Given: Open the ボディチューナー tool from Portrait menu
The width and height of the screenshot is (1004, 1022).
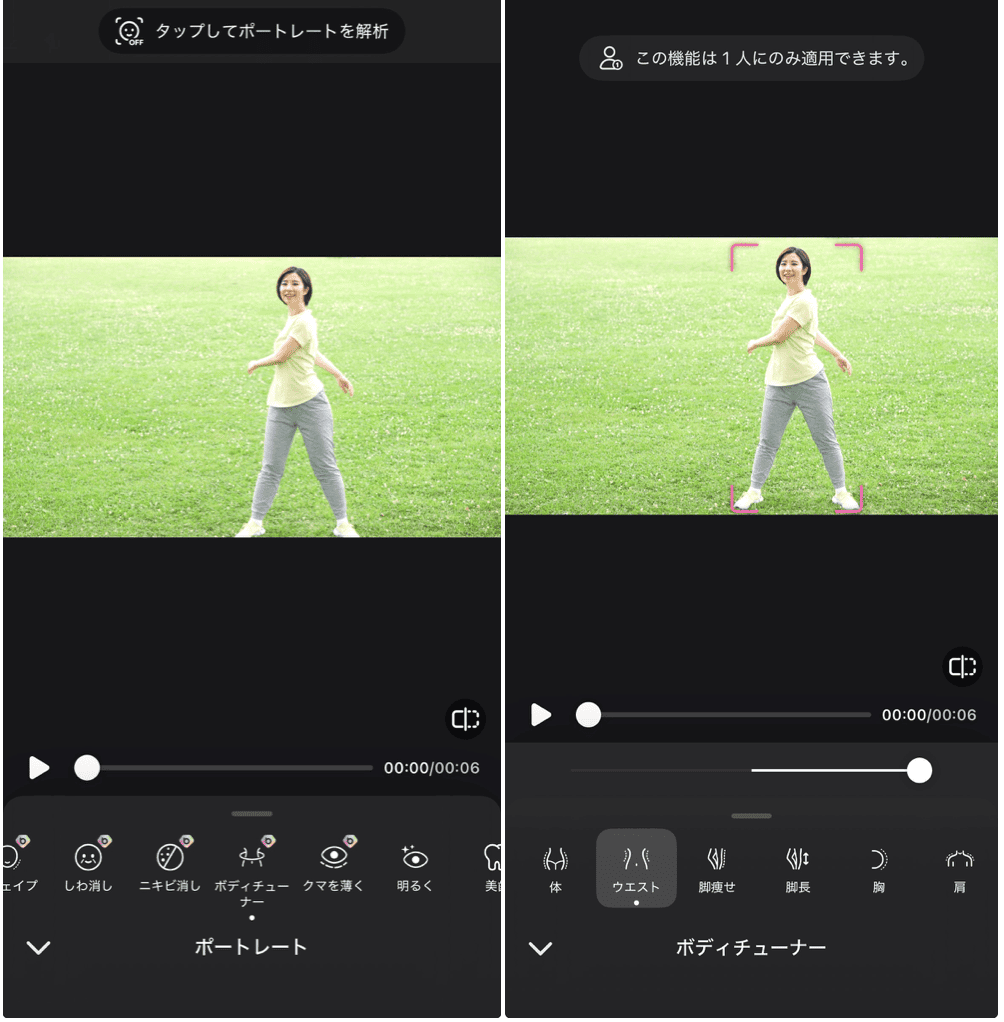Looking at the screenshot, I should [x=251, y=862].
